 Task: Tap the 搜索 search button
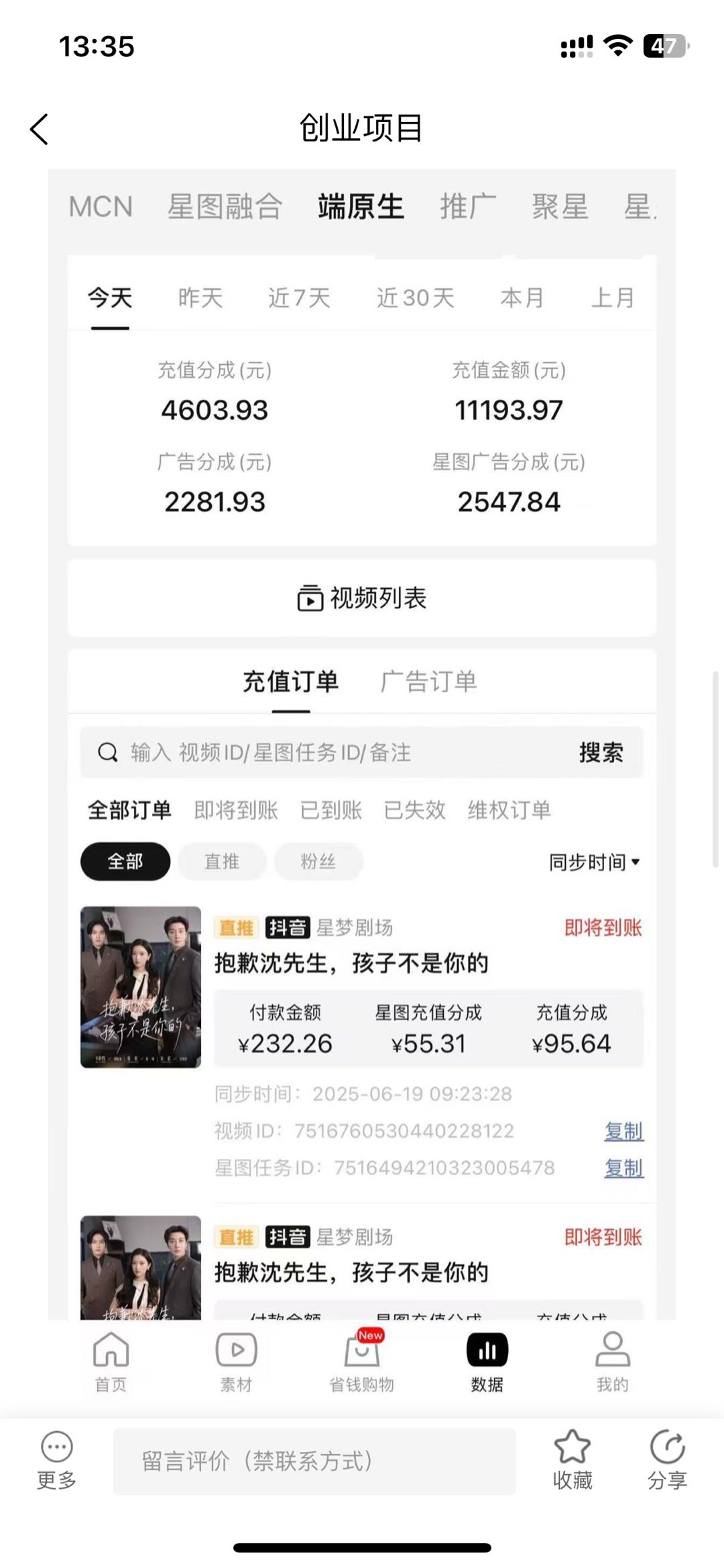[600, 752]
